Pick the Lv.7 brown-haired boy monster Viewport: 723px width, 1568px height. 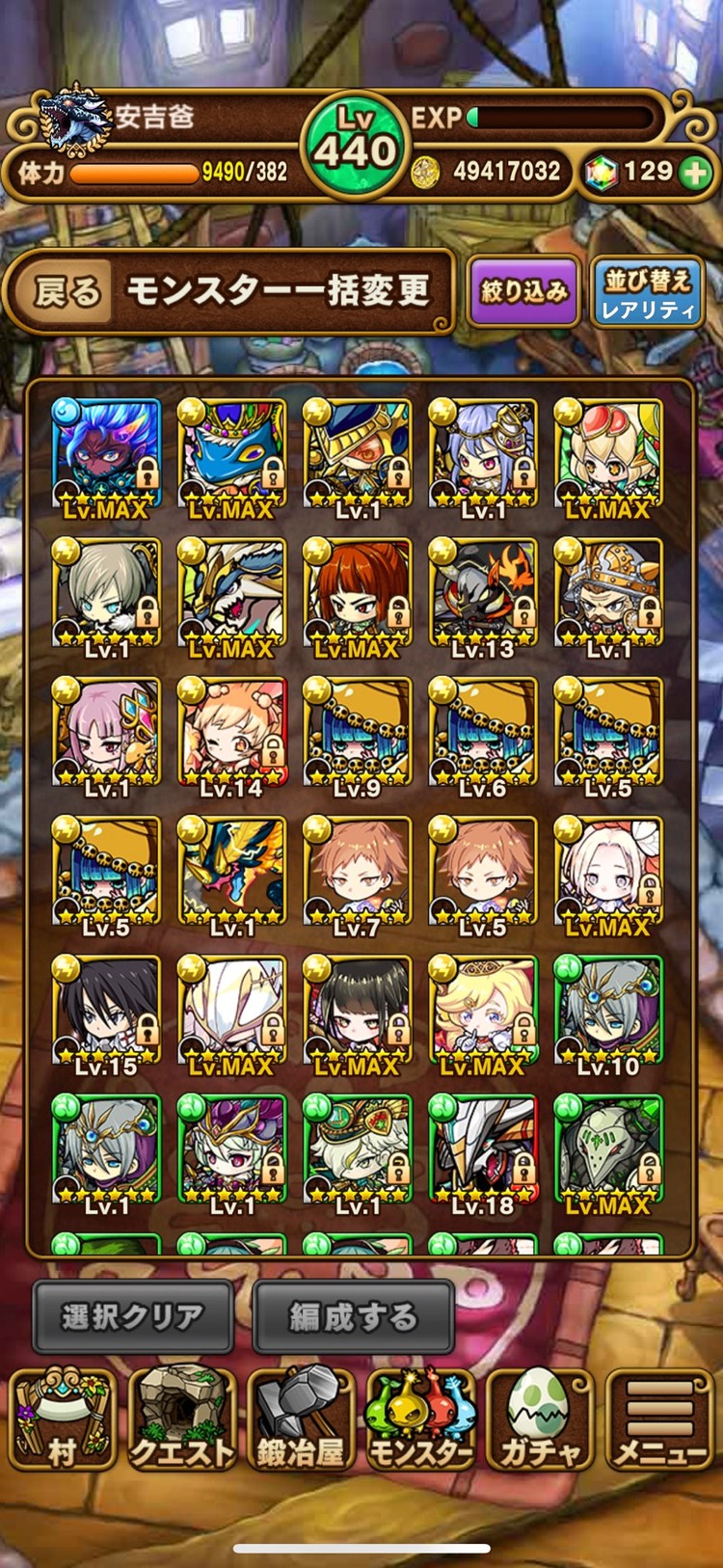[x=357, y=871]
